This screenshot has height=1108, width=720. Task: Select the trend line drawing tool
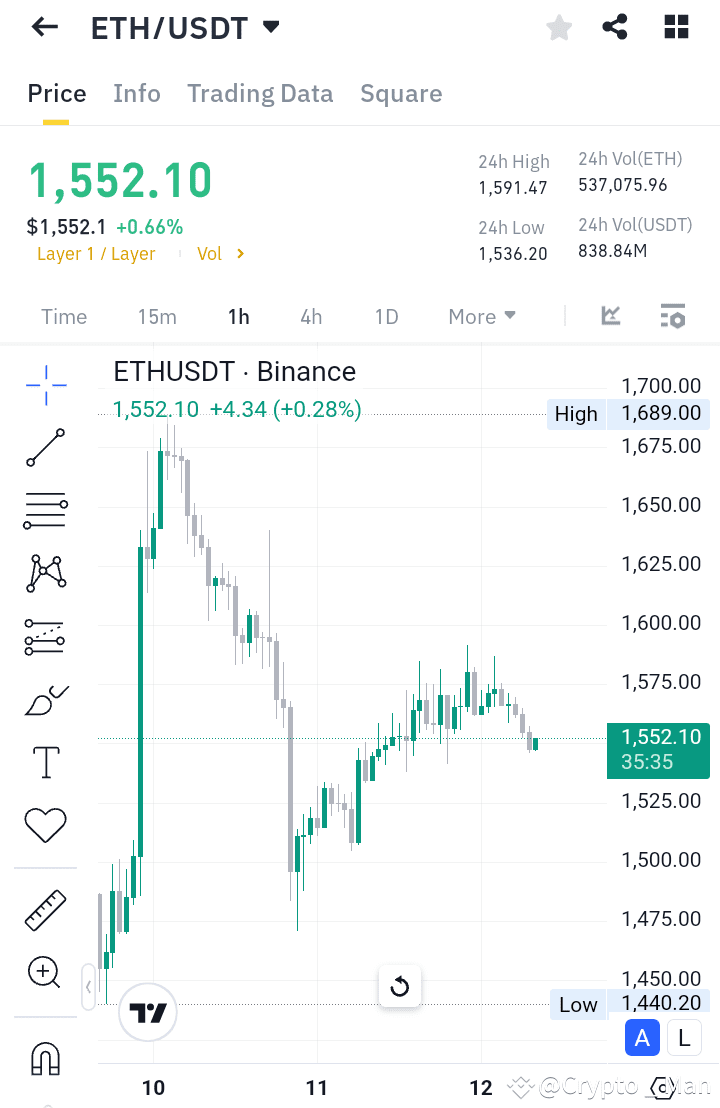pos(44,447)
